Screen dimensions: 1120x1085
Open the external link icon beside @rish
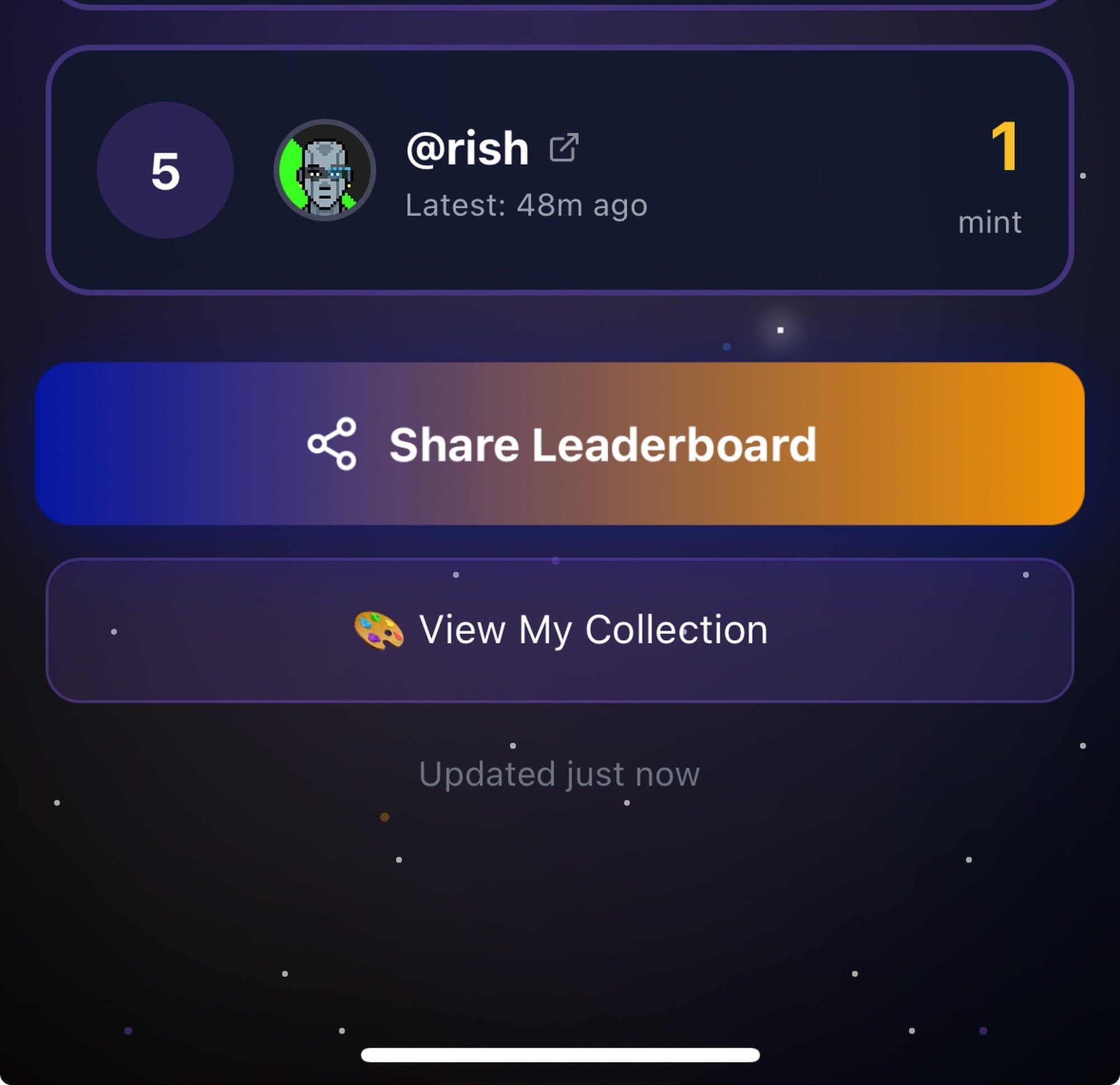point(563,147)
